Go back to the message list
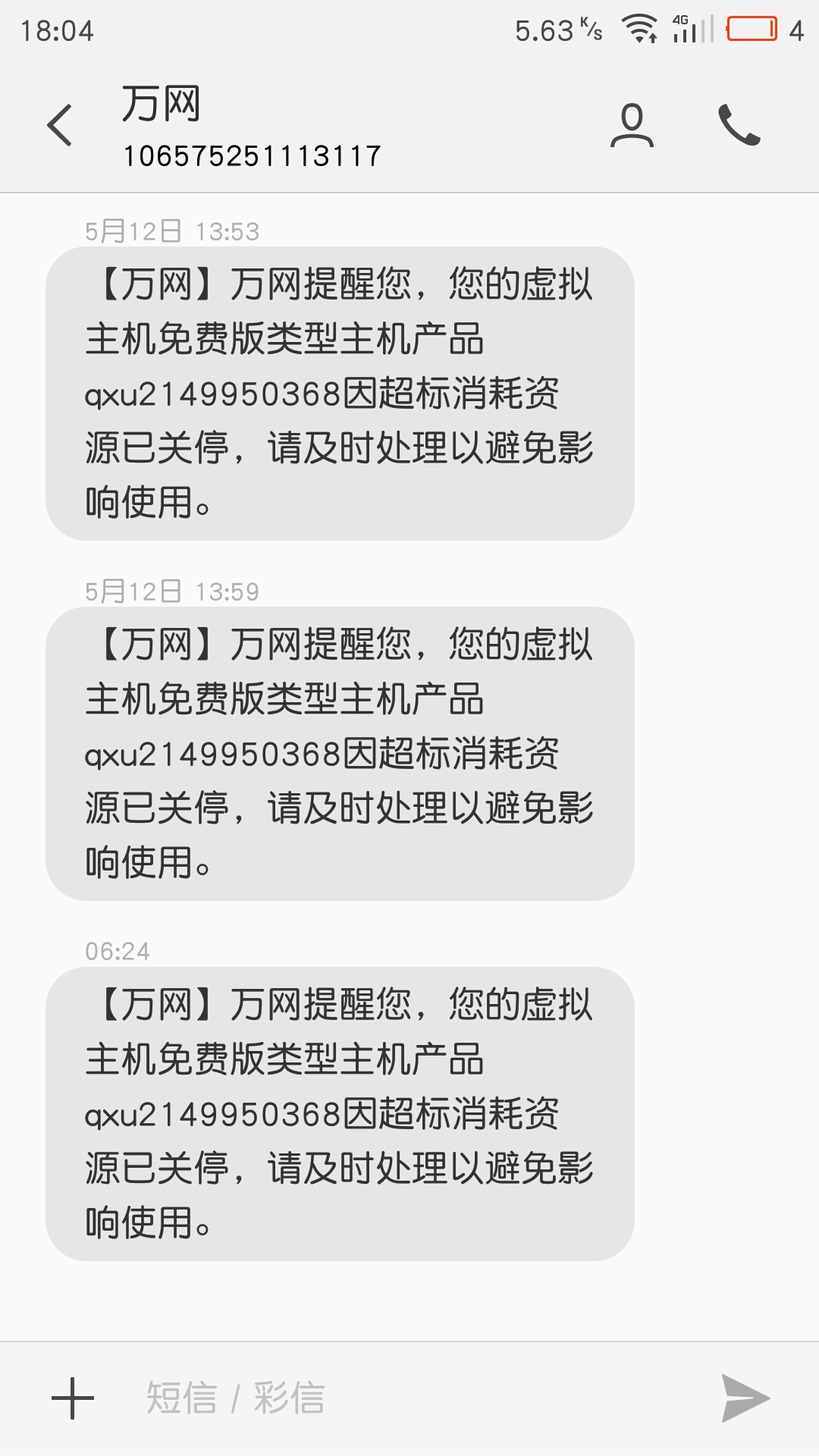The height and width of the screenshot is (1456, 819). click(60, 125)
